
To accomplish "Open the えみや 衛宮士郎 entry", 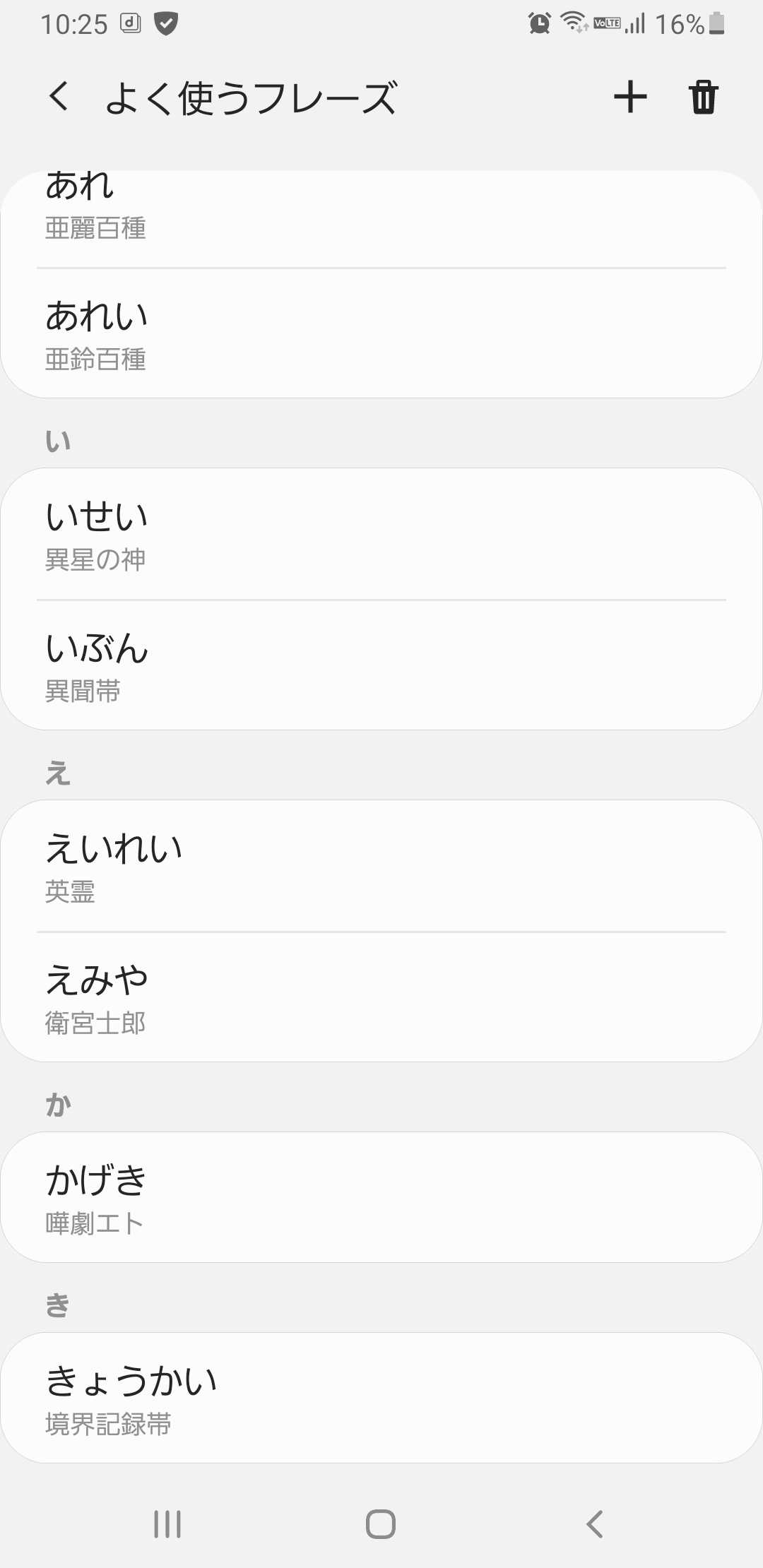I will point(381,998).
